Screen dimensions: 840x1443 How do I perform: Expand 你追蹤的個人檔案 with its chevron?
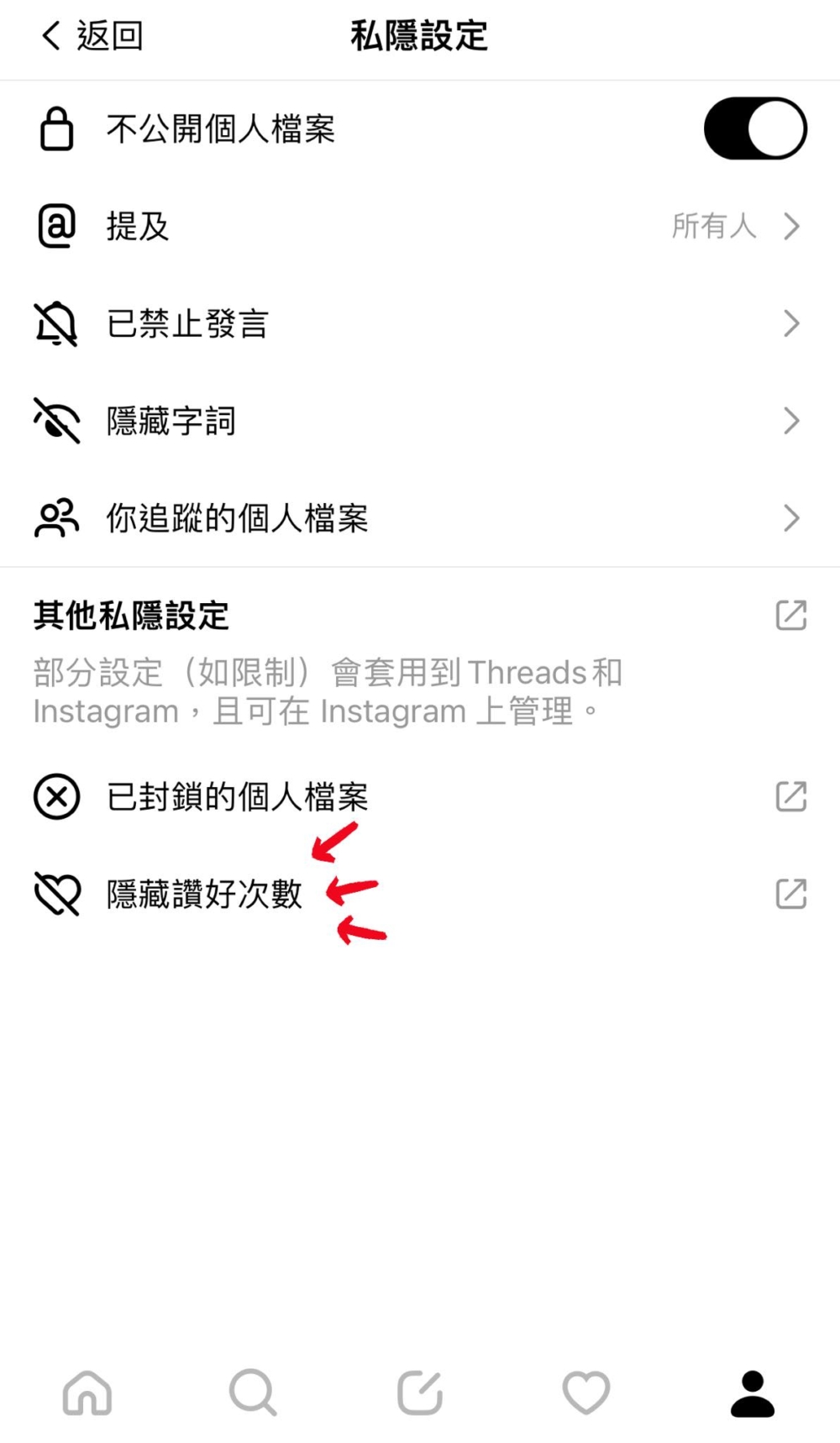pos(790,518)
